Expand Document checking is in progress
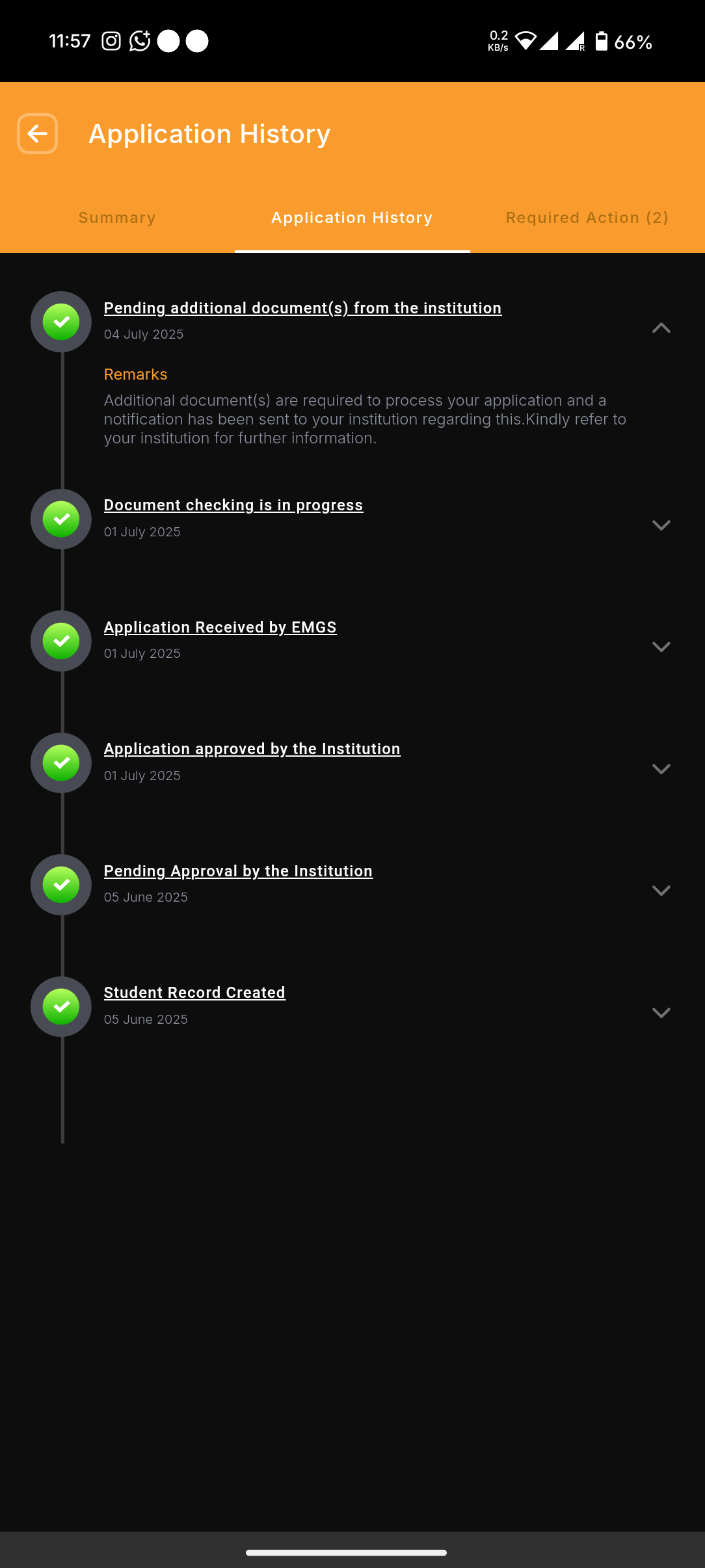This screenshot has height=1568, width=705. [x=661, y=525]
